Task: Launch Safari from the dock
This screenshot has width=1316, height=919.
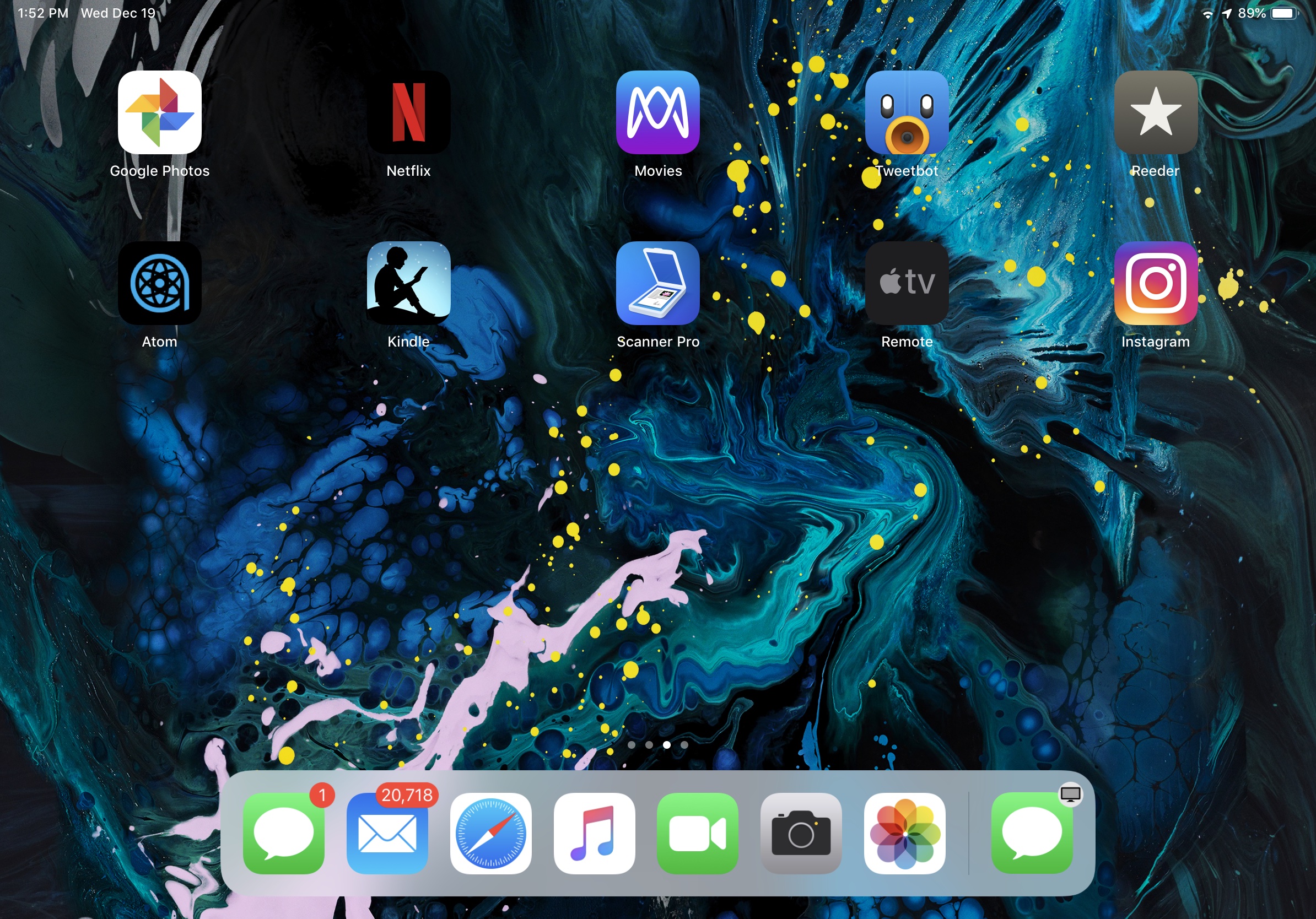Action: pos(490,833)
